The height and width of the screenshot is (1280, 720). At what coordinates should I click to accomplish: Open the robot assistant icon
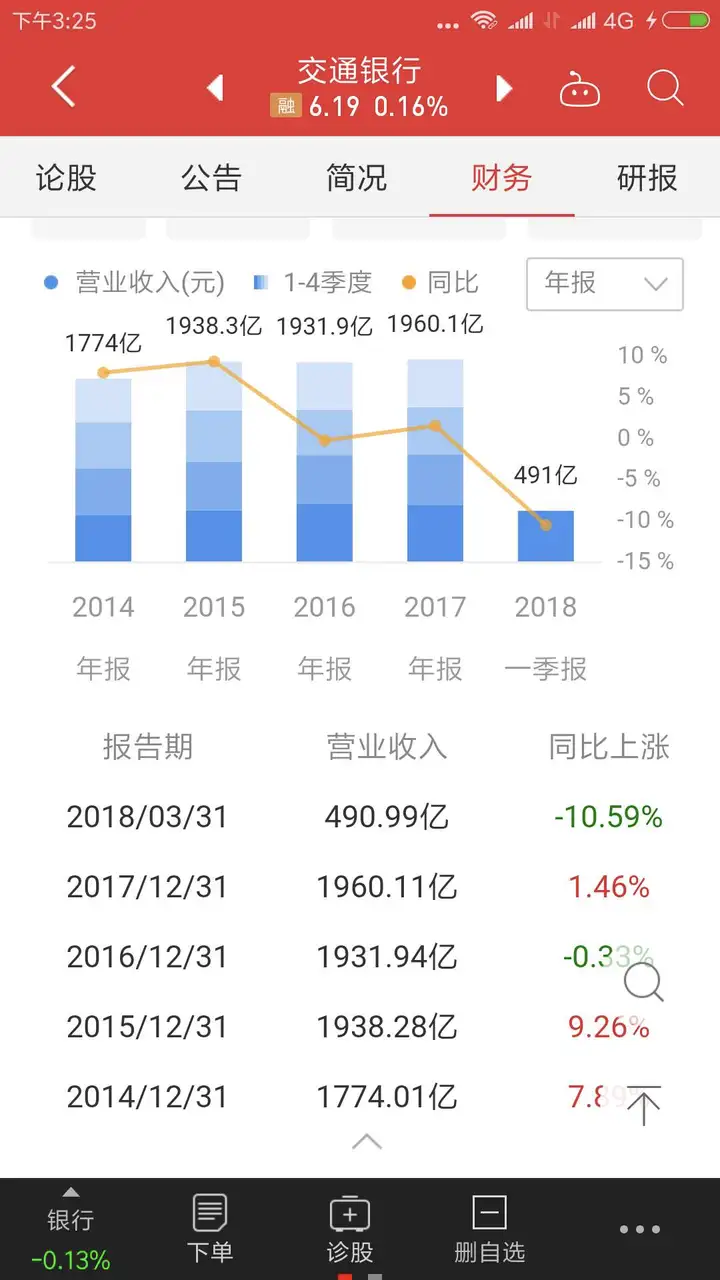coord(579,88)
